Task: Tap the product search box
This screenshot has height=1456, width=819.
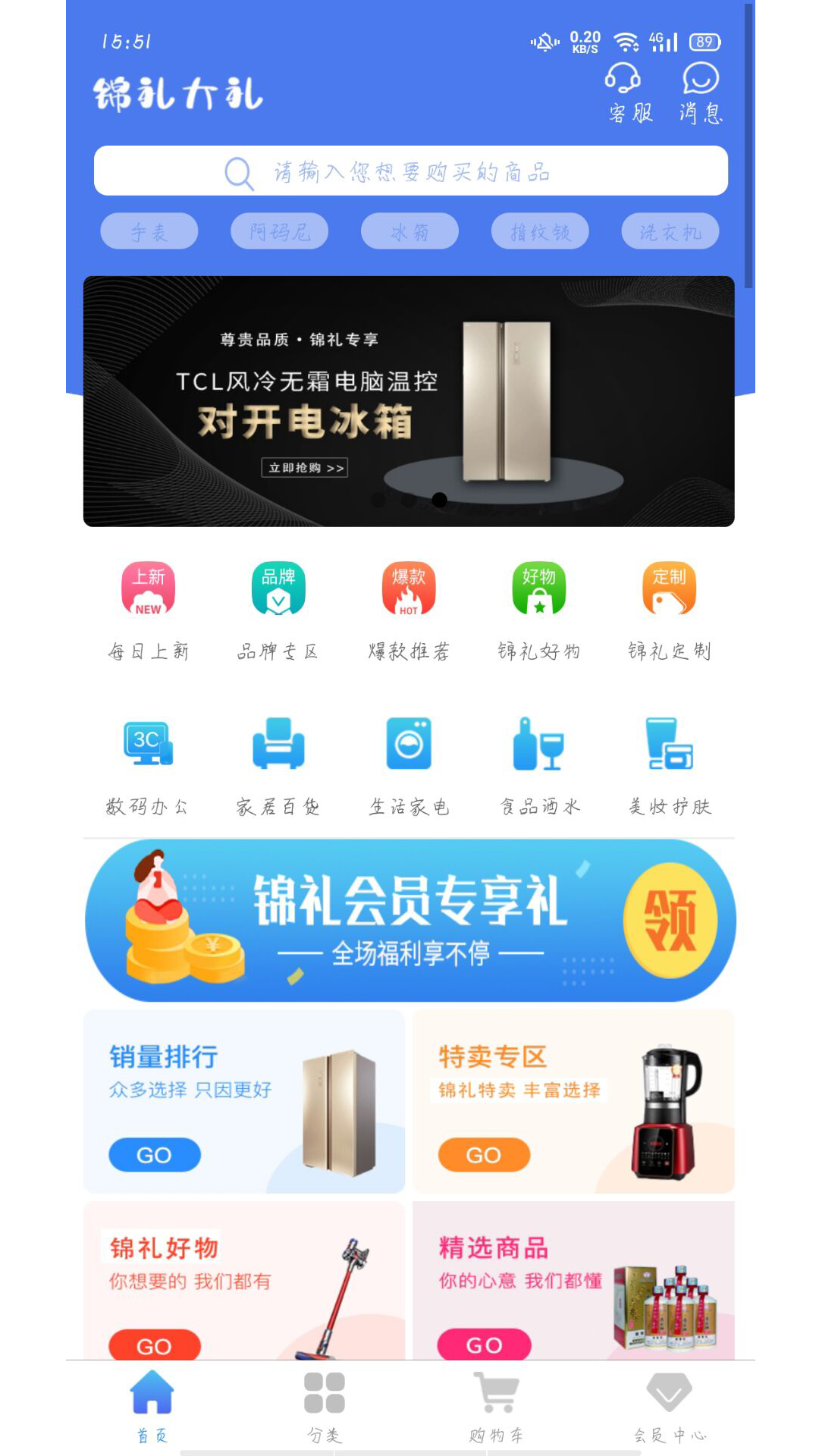Action: coord(410,171)
